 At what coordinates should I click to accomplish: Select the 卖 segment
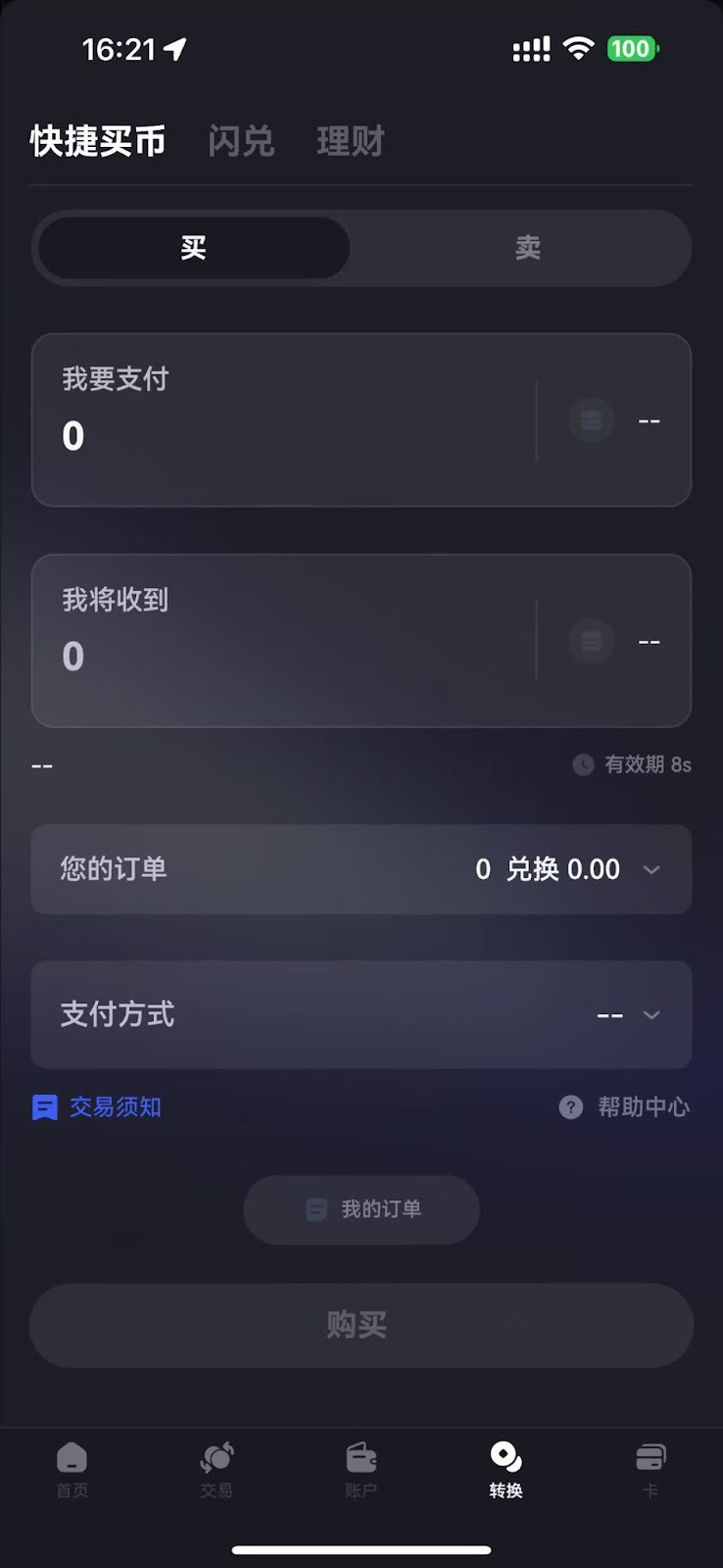pos(527,248)
